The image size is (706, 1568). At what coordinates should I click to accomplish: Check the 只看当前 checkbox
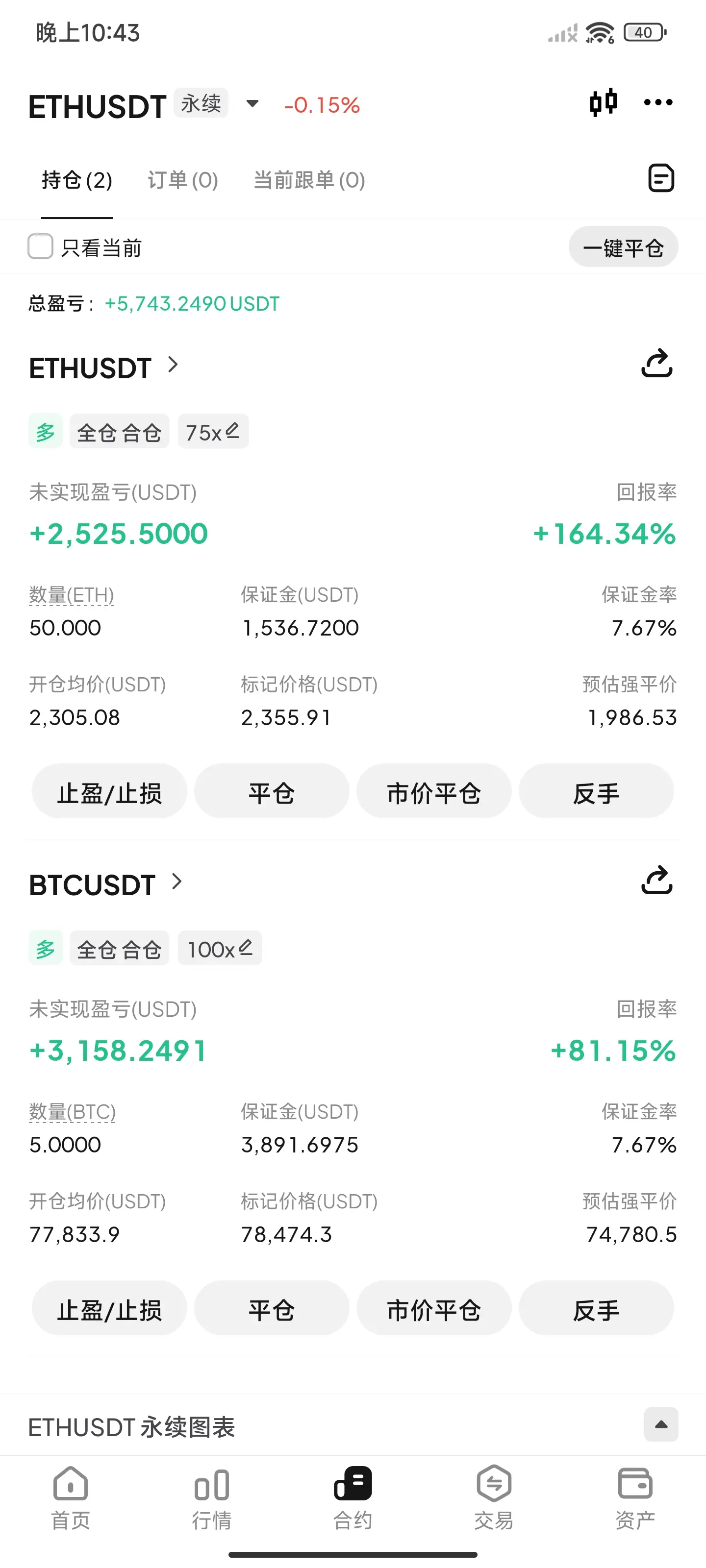41,246
